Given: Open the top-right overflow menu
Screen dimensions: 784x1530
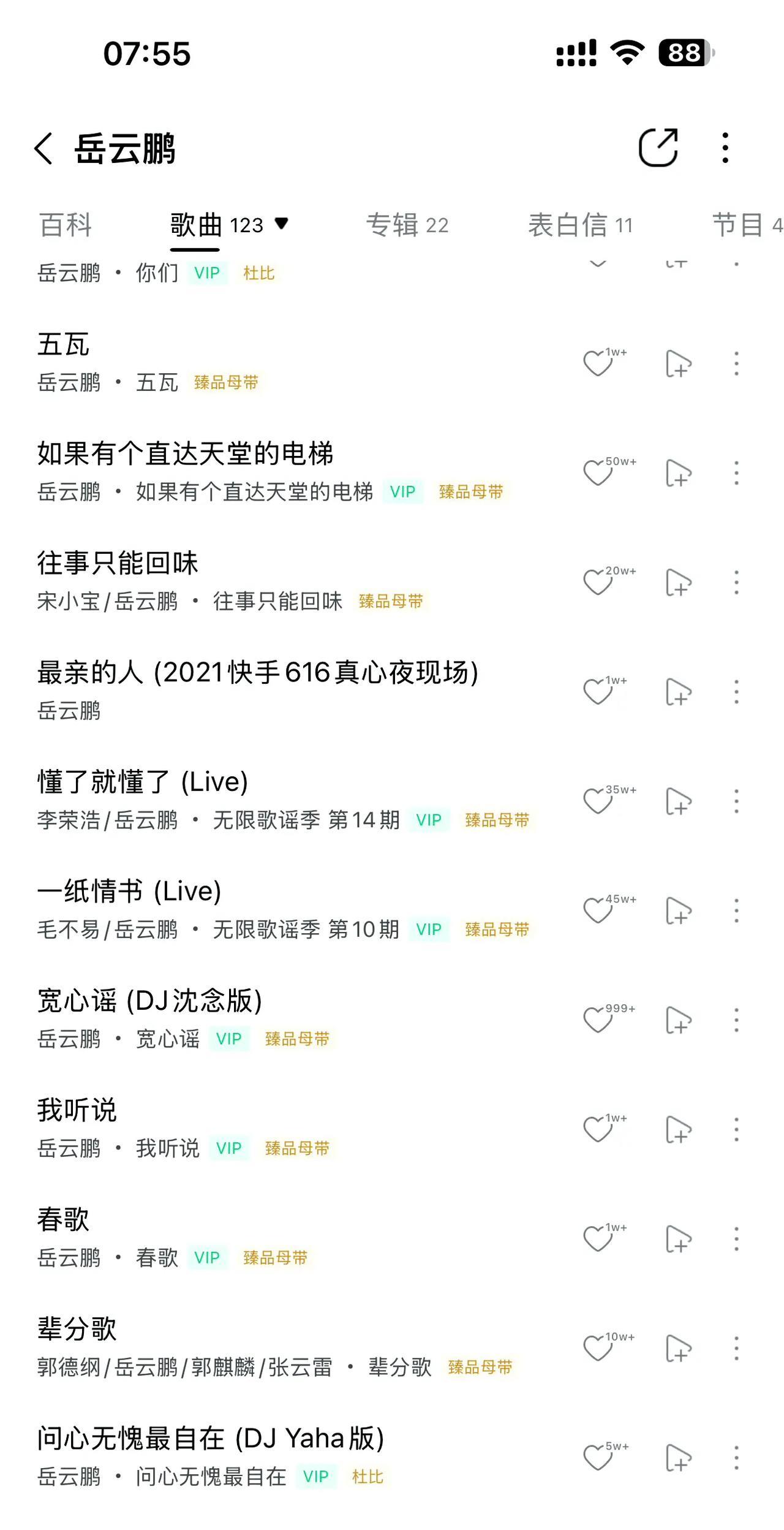Looking at the screenshot, I should tap(725, 148).
